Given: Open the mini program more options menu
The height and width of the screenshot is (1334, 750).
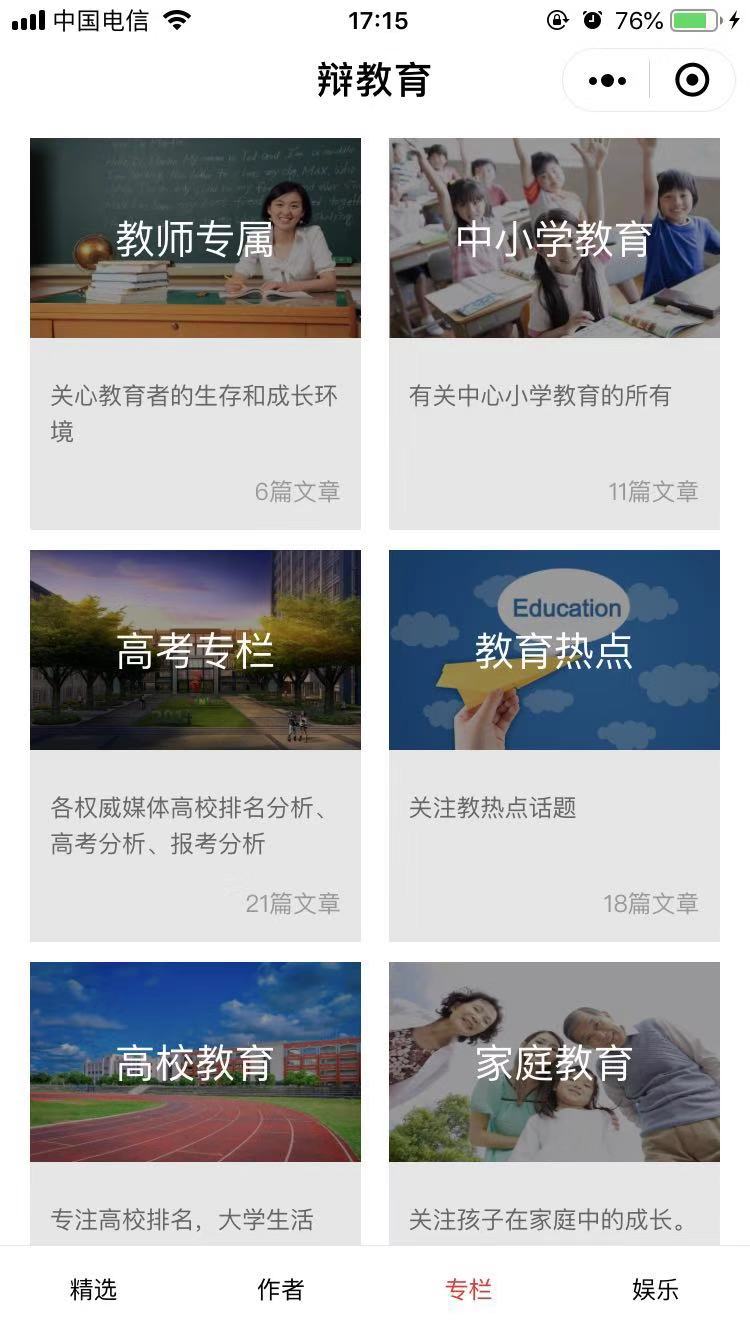Looking at the screenshot, I should coord(608,81).
